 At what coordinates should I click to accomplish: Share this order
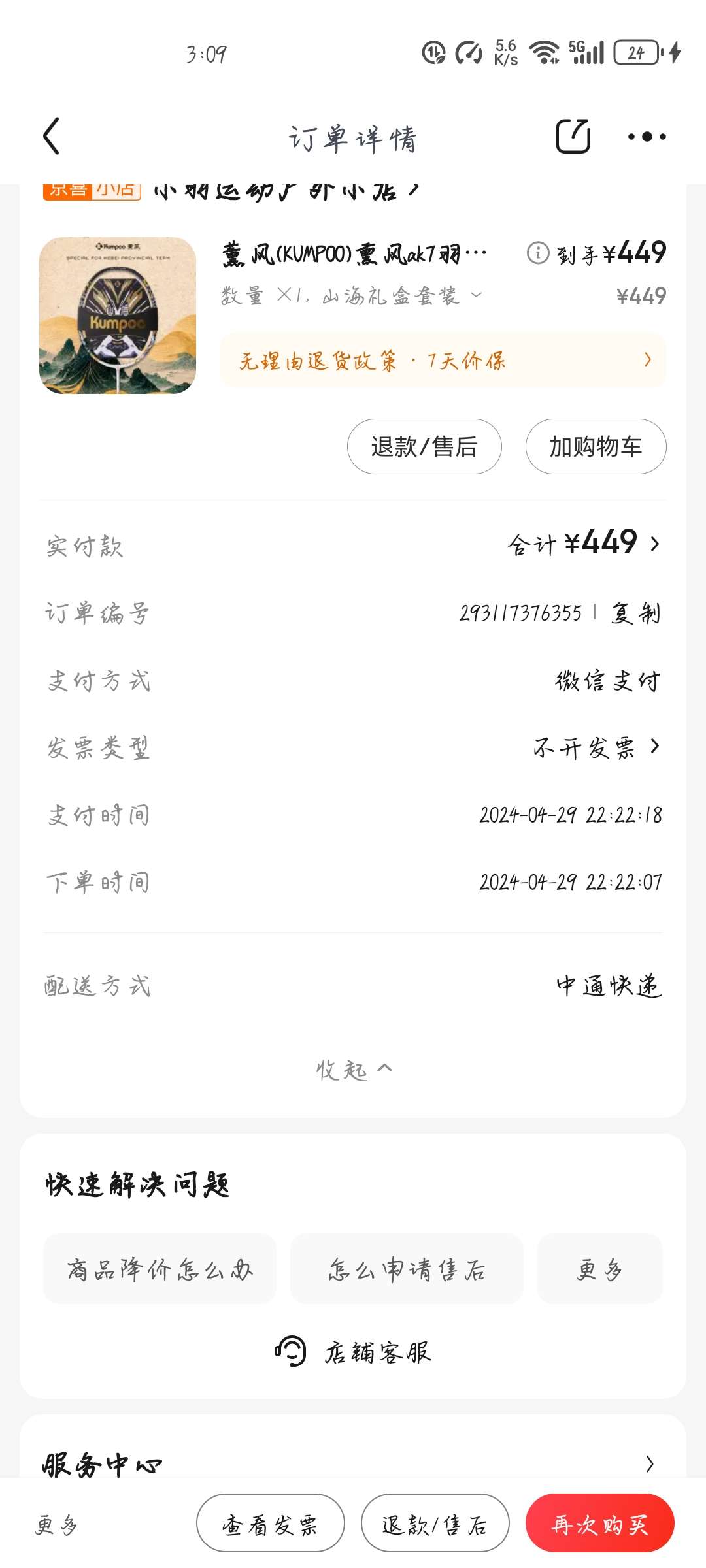[x=573, y=136]
